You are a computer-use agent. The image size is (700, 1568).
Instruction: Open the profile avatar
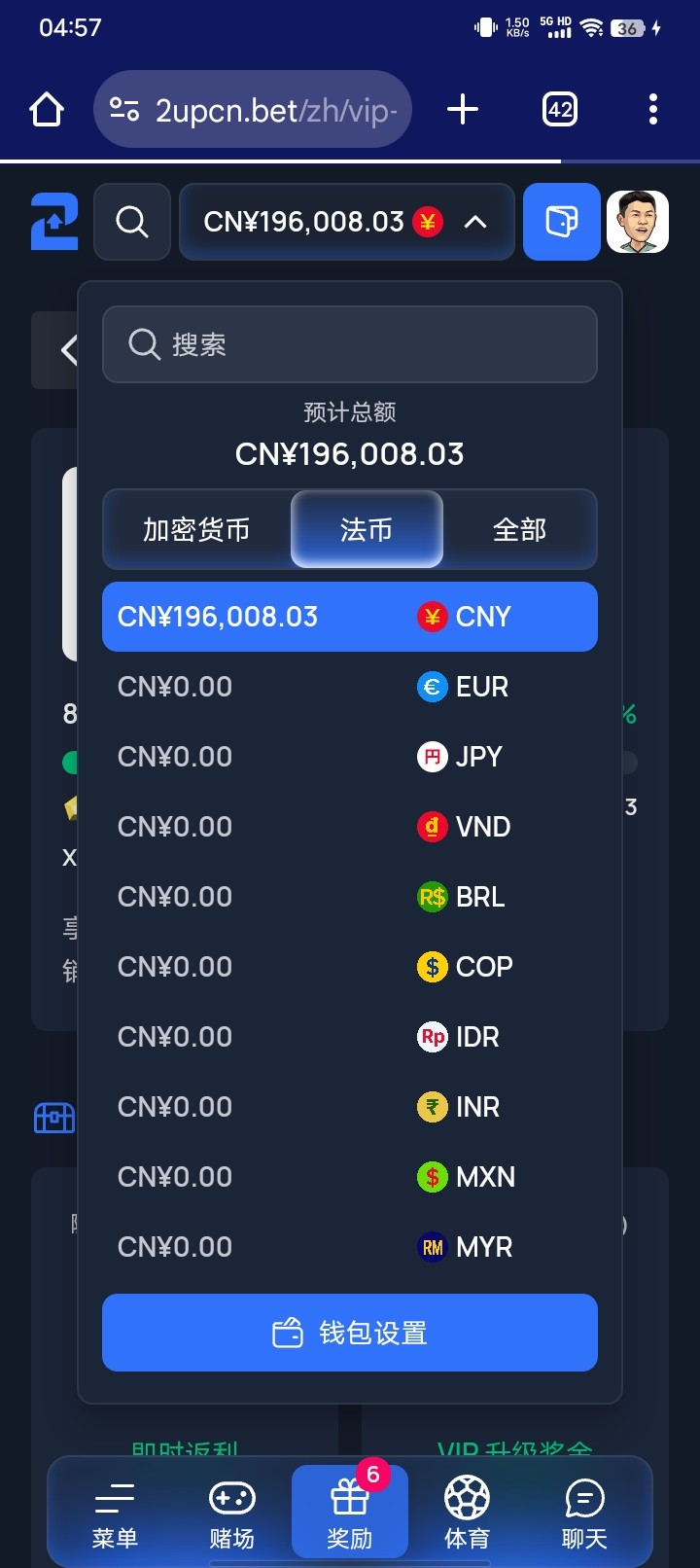(x=638, y=222)
